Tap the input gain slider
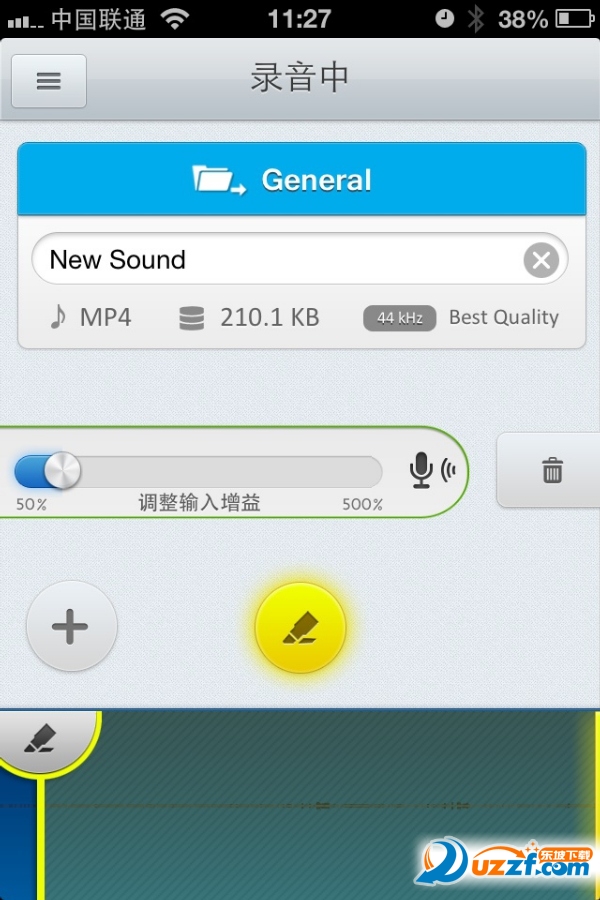600x900 pixels. point(198,471)
